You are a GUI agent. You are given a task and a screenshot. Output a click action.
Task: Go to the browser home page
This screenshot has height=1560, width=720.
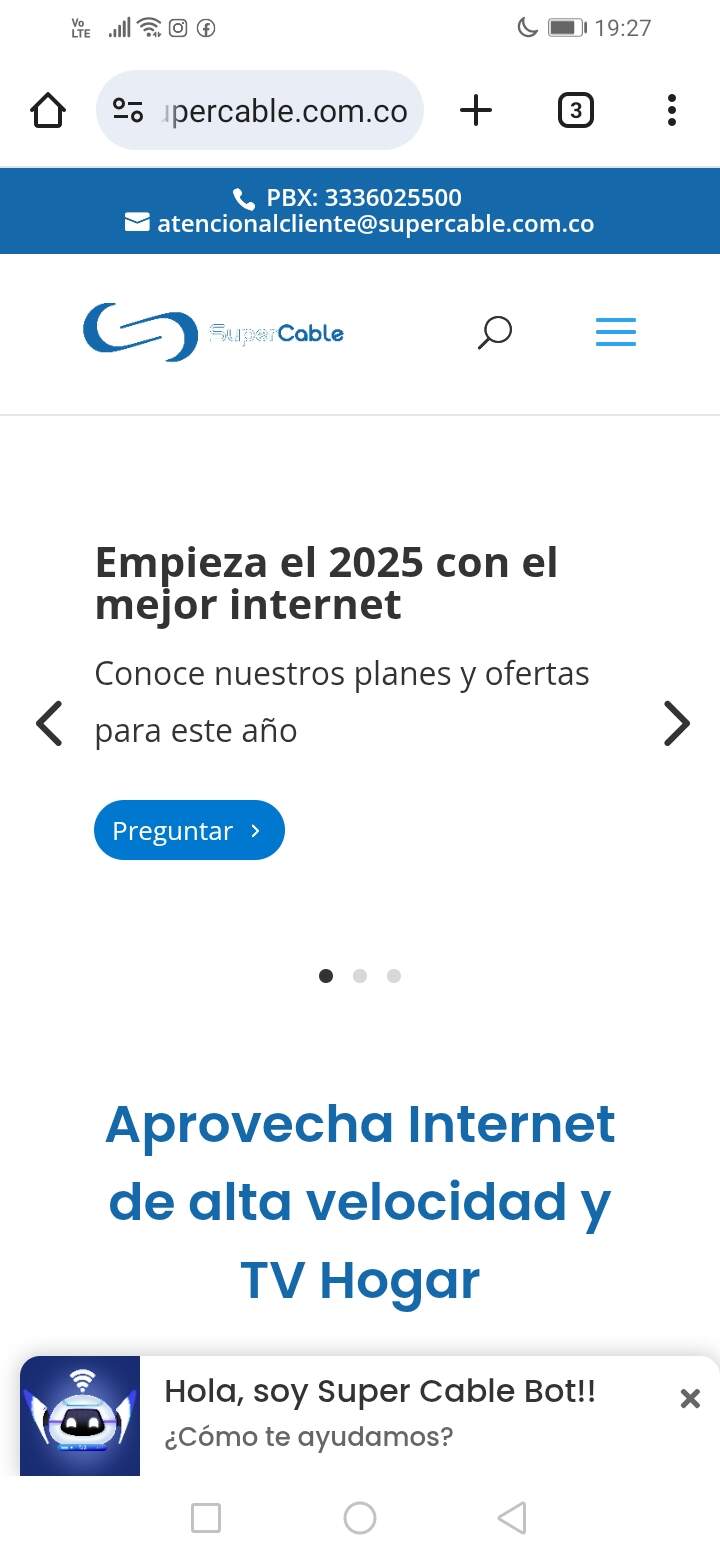[48, 110]
